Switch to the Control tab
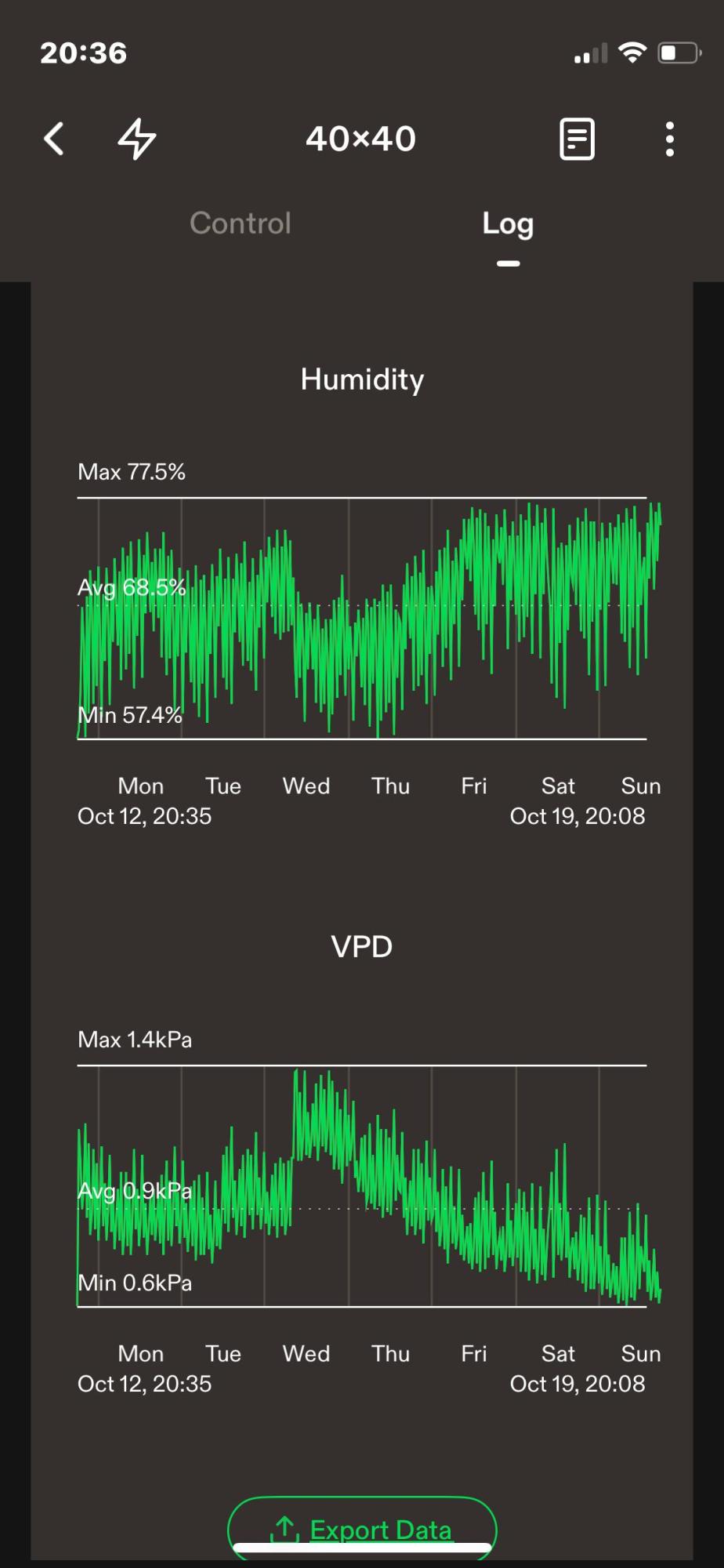This screenshot has height=1568, width=724. (241, 223)
